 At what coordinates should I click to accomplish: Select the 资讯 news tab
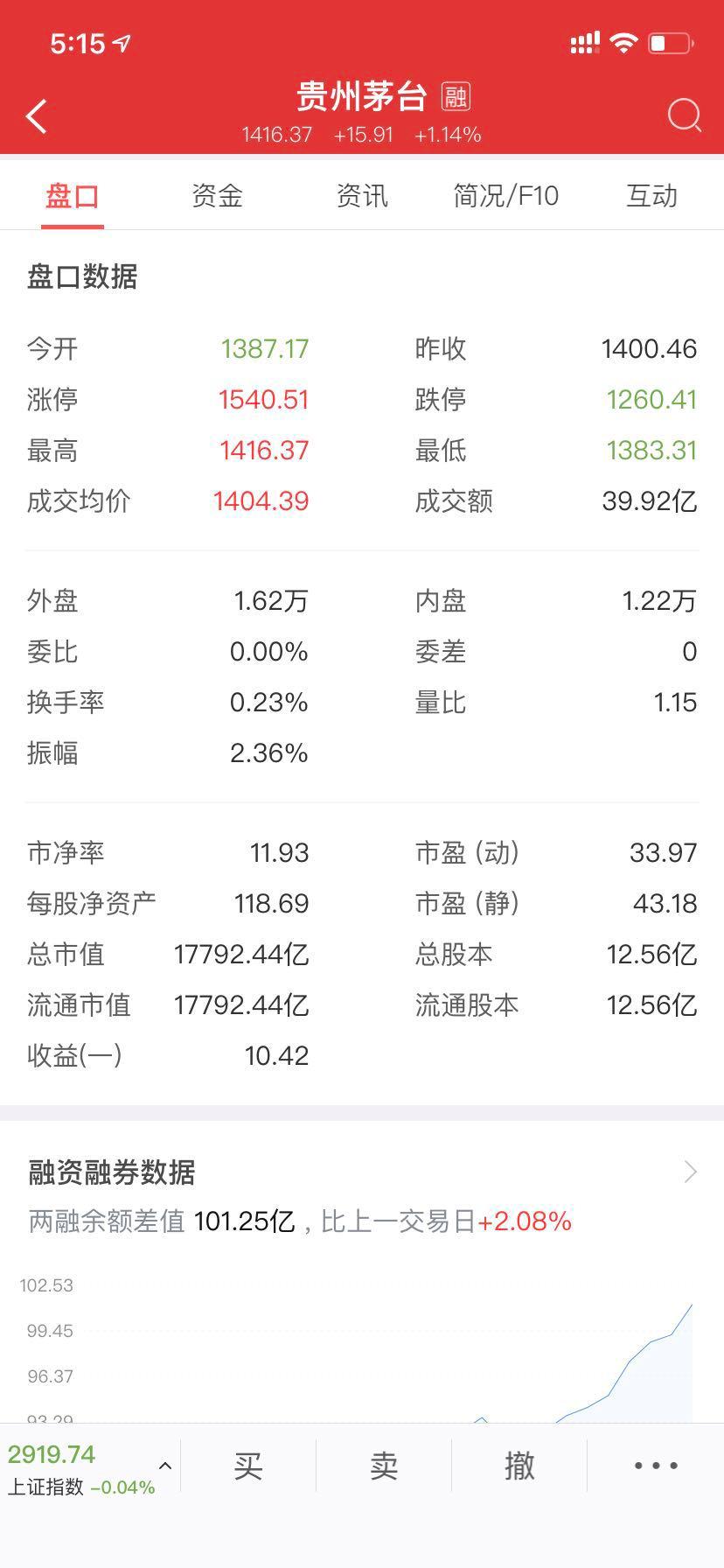point(362,196)
